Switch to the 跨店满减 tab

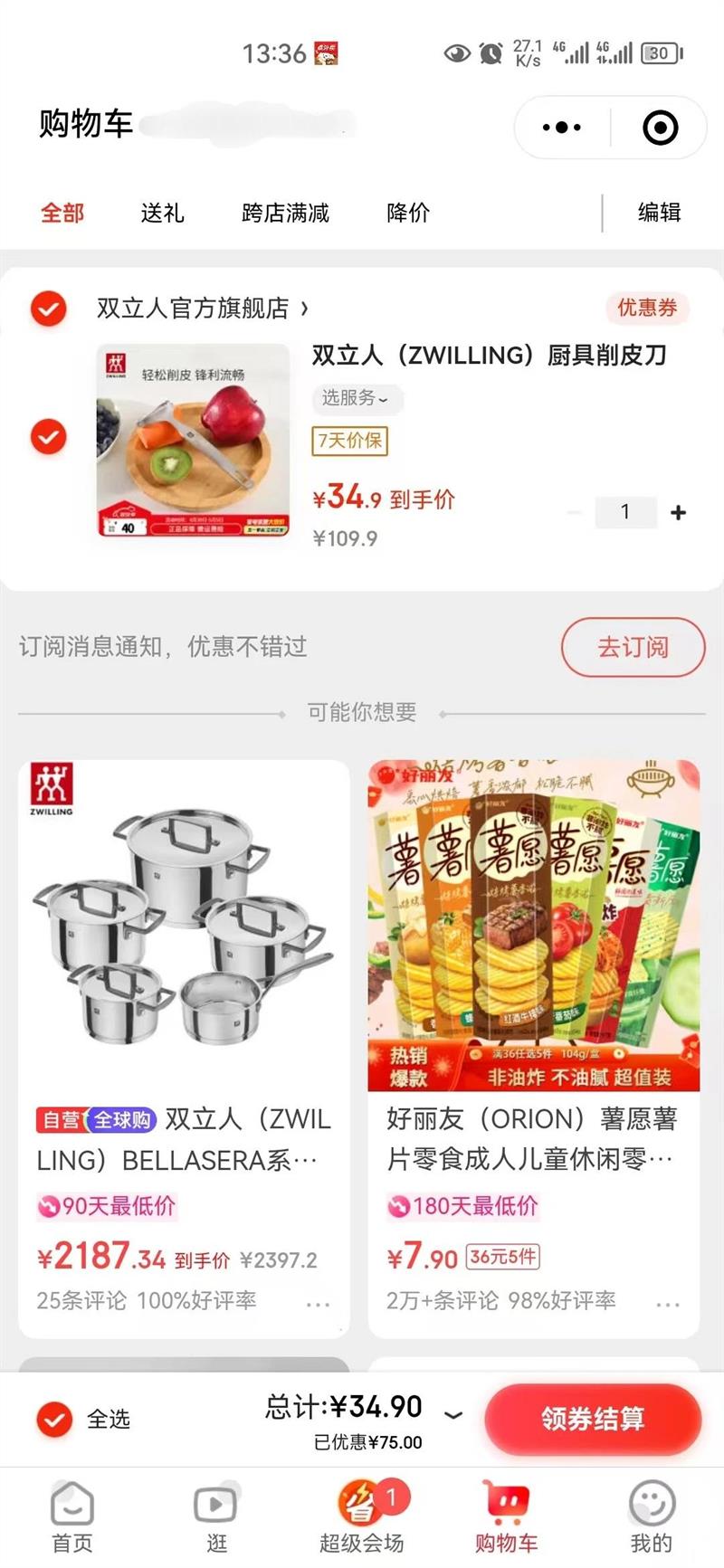tap(285, 213)
